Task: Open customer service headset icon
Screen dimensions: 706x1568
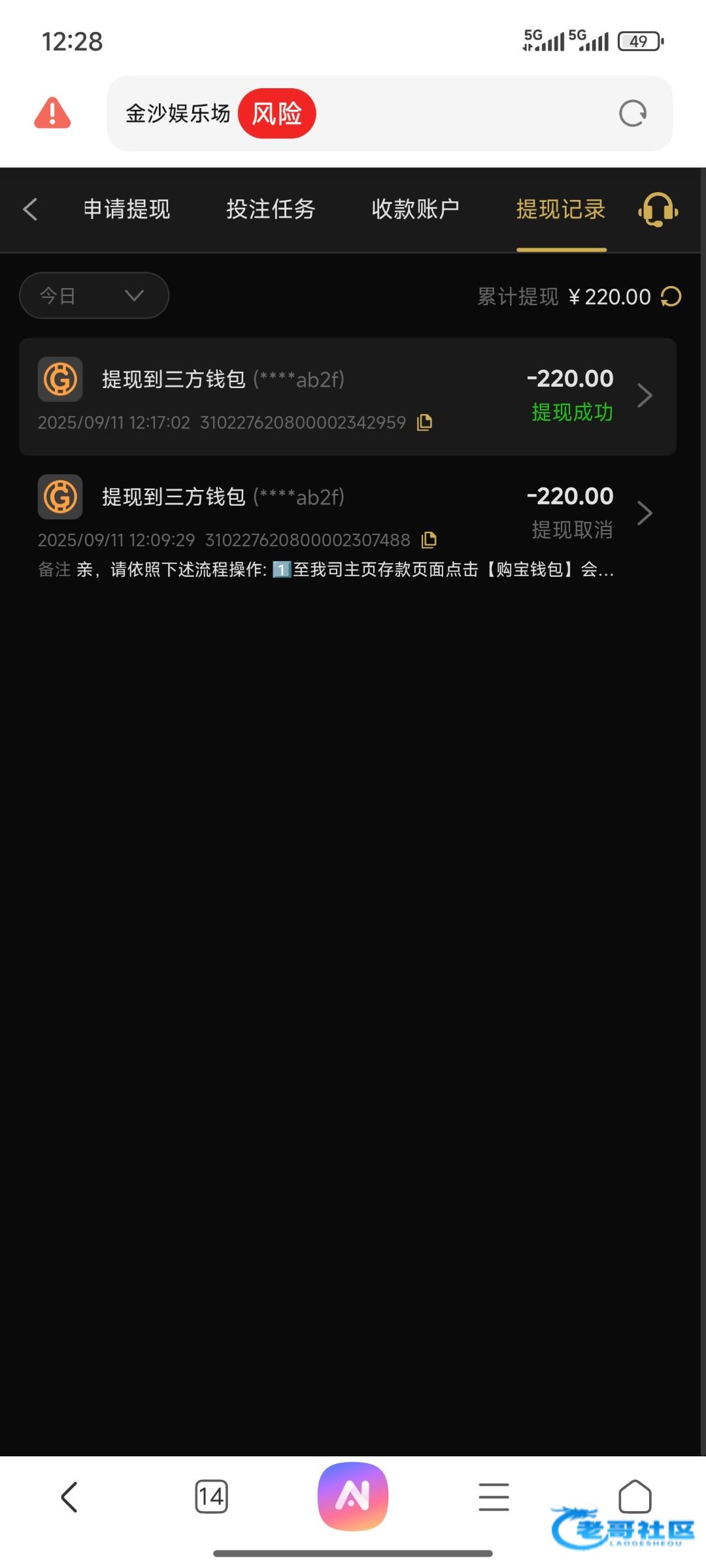Action: click(x=658, y=210)
